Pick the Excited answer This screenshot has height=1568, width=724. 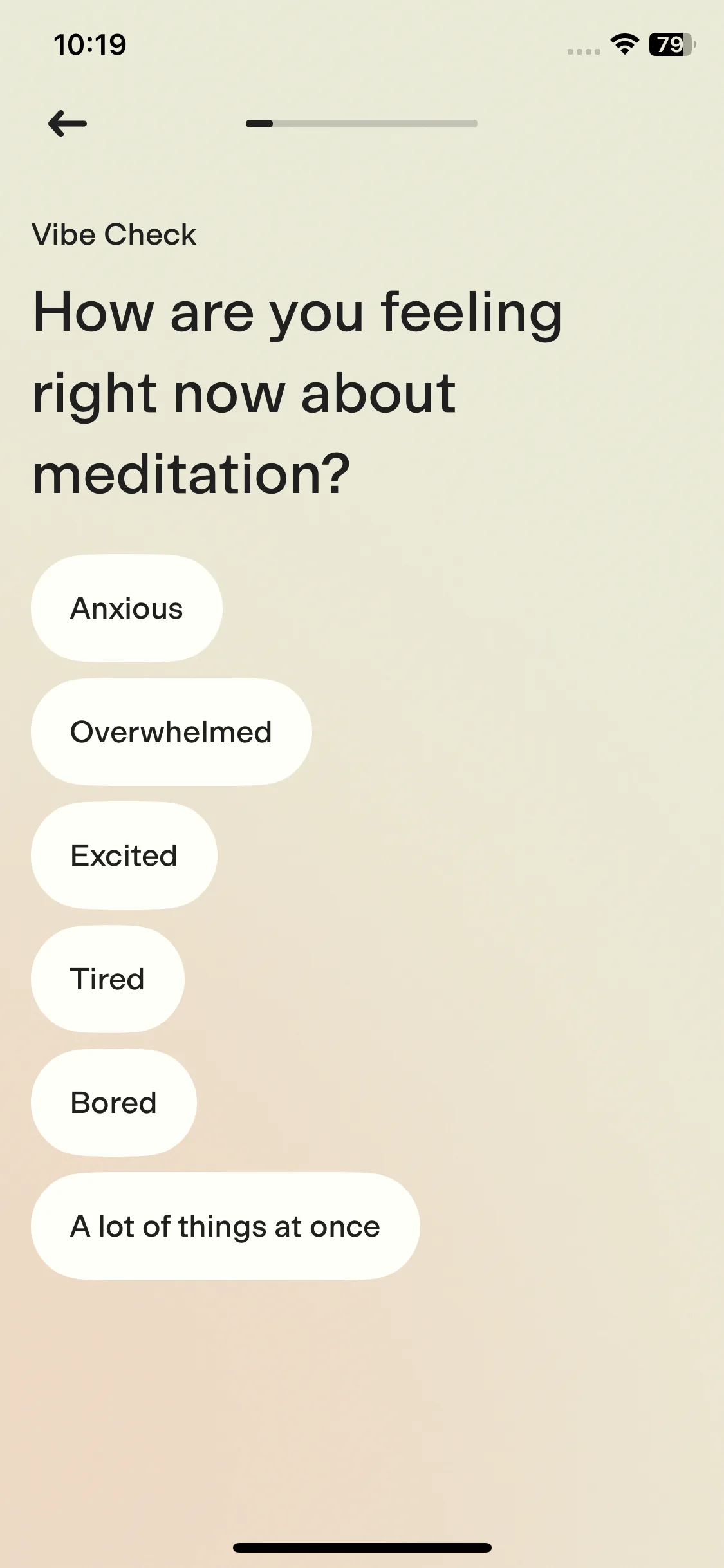pyautogui.click(x=124, y=855)
